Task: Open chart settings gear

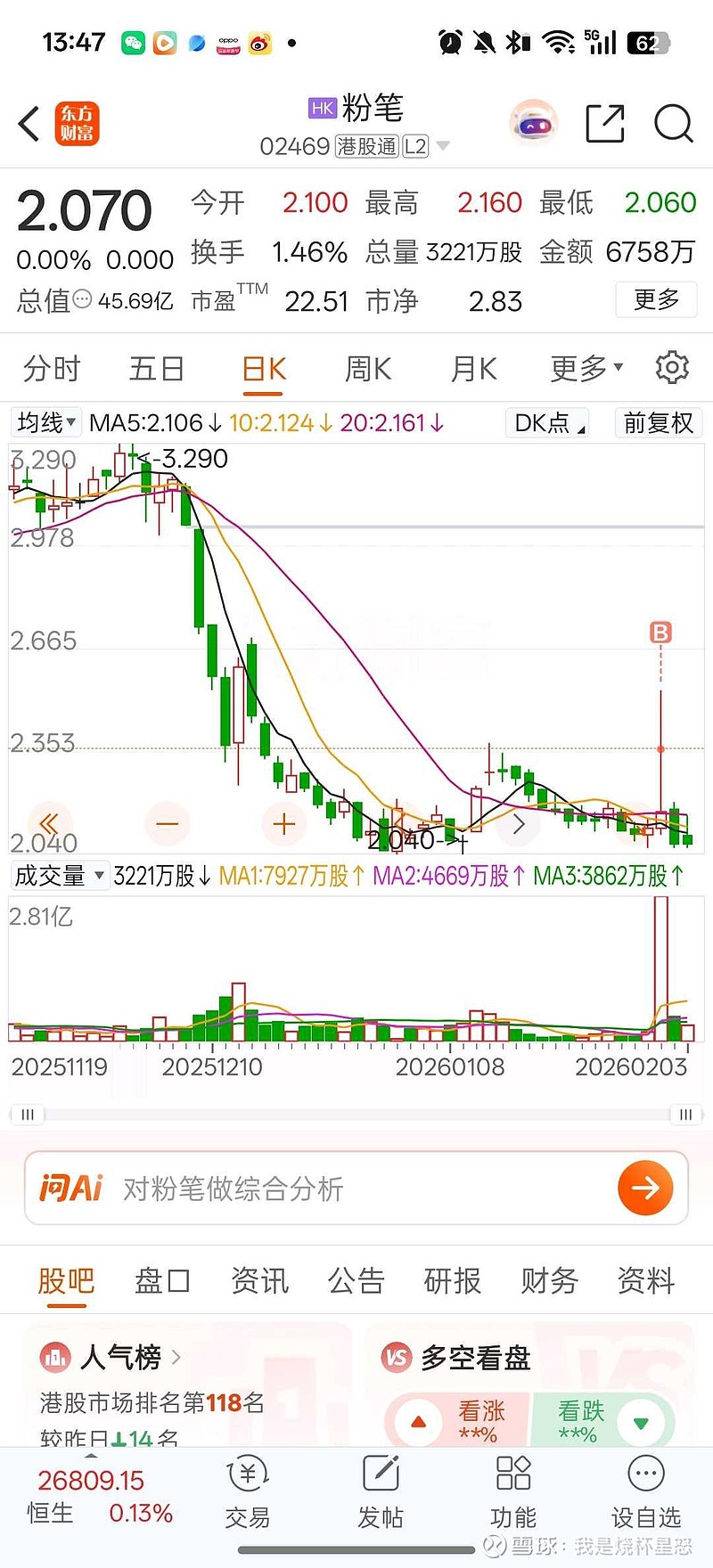Action: pos(672,368)
